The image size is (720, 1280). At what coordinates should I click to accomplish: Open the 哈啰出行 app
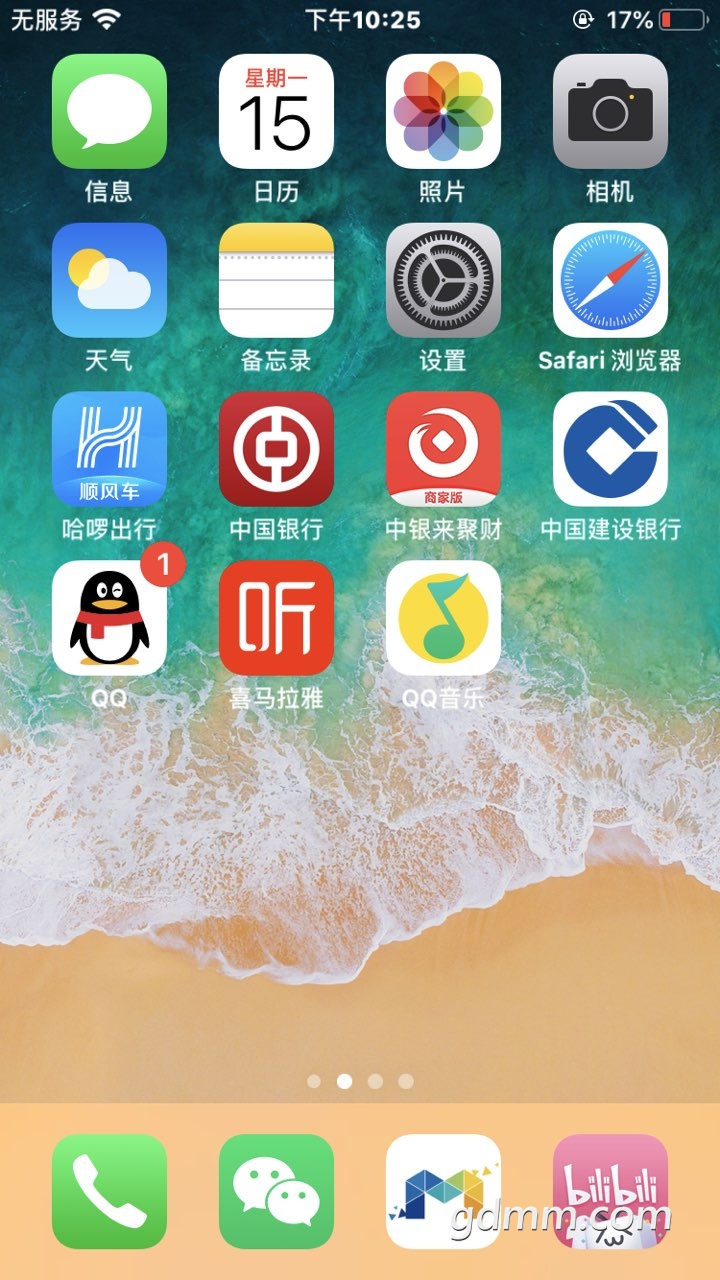pyautogui.click(x=109, y=449)
